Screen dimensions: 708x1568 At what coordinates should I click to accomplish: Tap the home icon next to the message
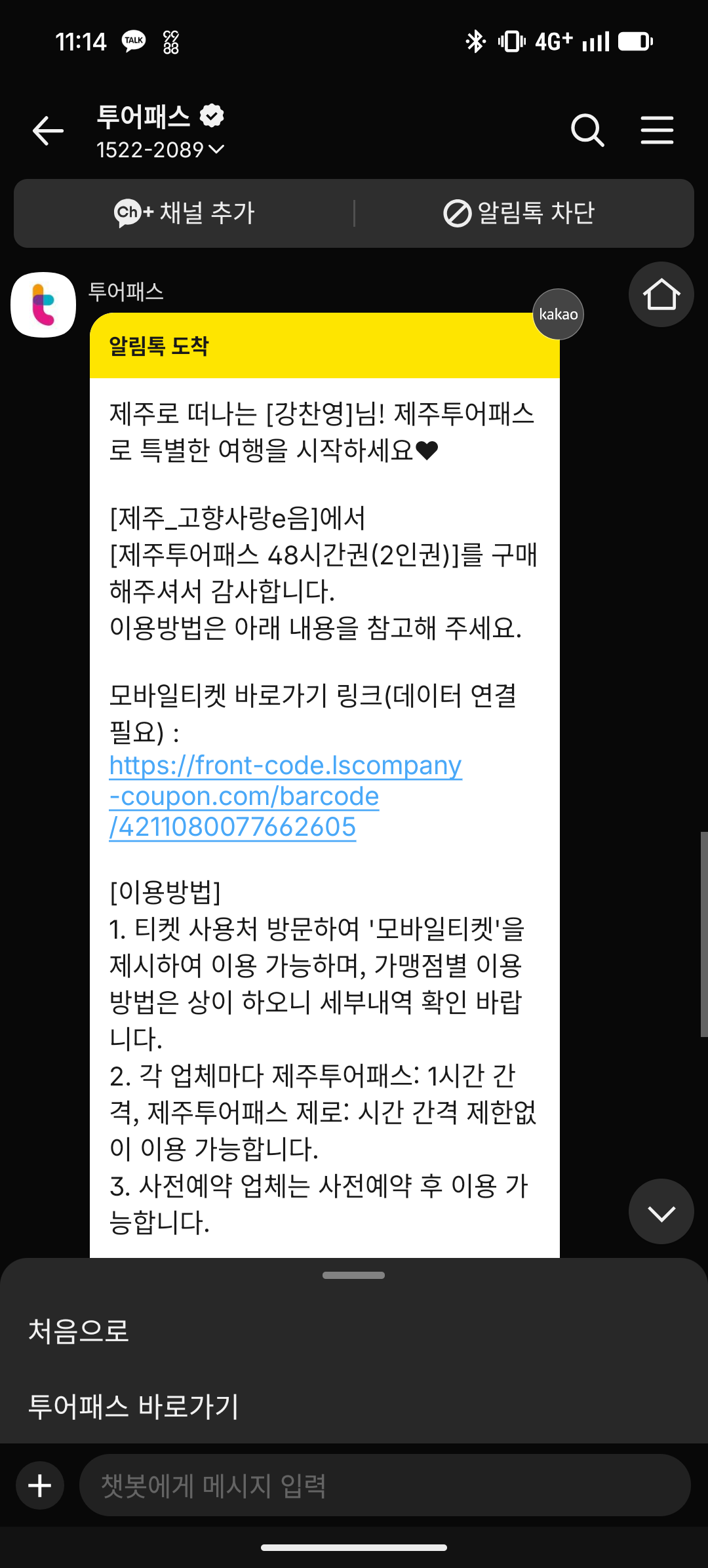click(x=661, y=294)
